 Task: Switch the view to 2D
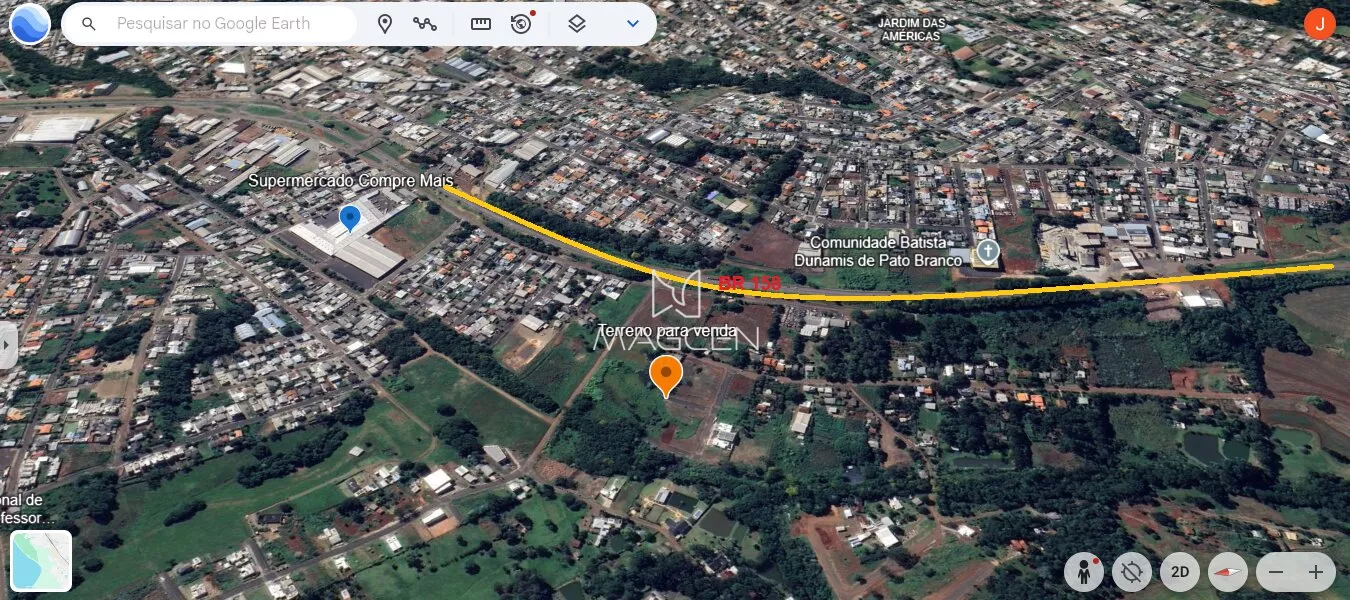[1180, 572]
